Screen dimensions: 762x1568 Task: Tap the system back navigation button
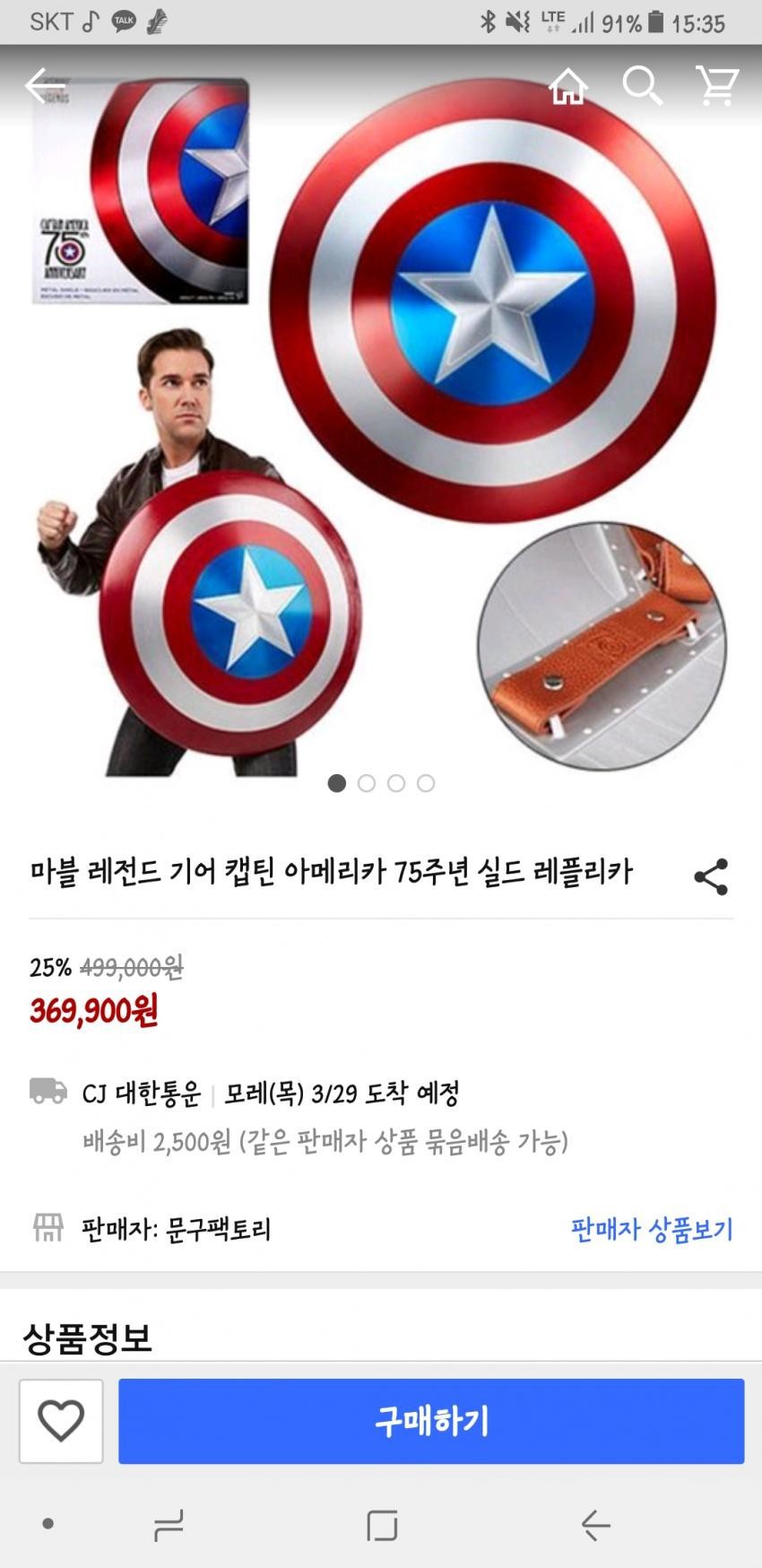click(x=595, y=1524)
